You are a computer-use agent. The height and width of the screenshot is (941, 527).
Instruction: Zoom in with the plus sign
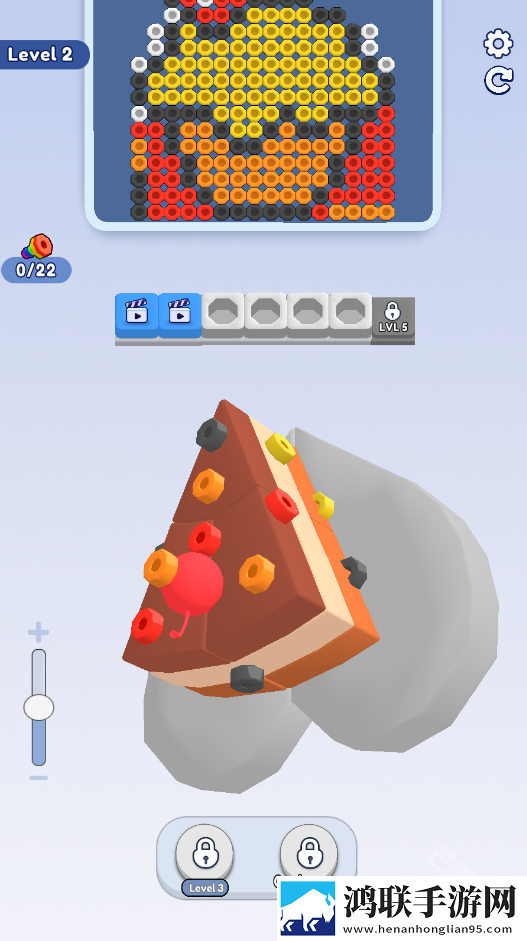click(x=38, y=632)
